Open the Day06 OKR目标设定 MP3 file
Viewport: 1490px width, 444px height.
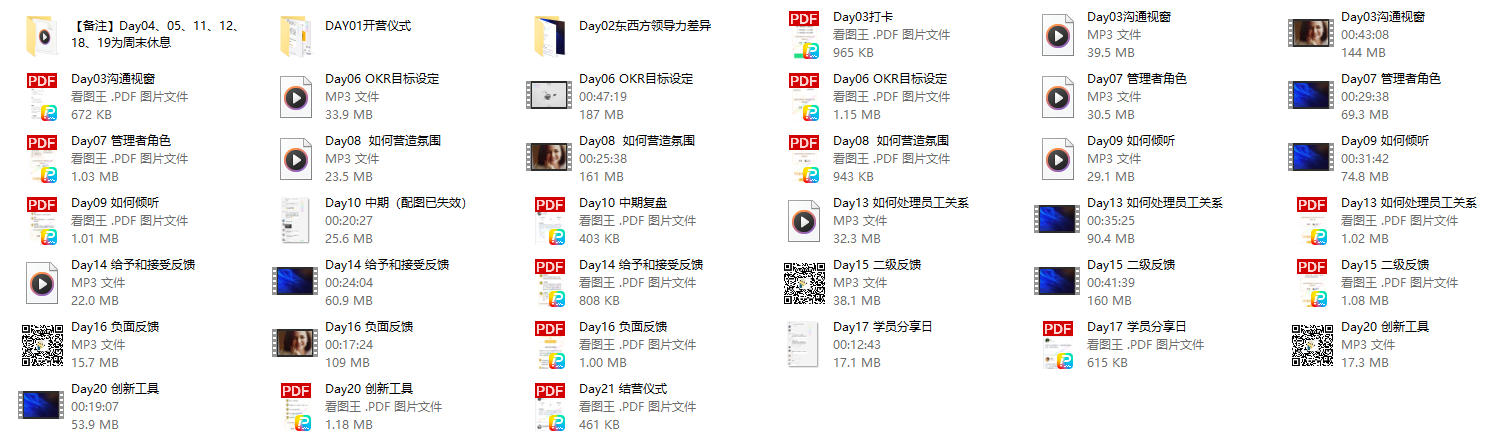pyautogui.click(x=296, y=97)
